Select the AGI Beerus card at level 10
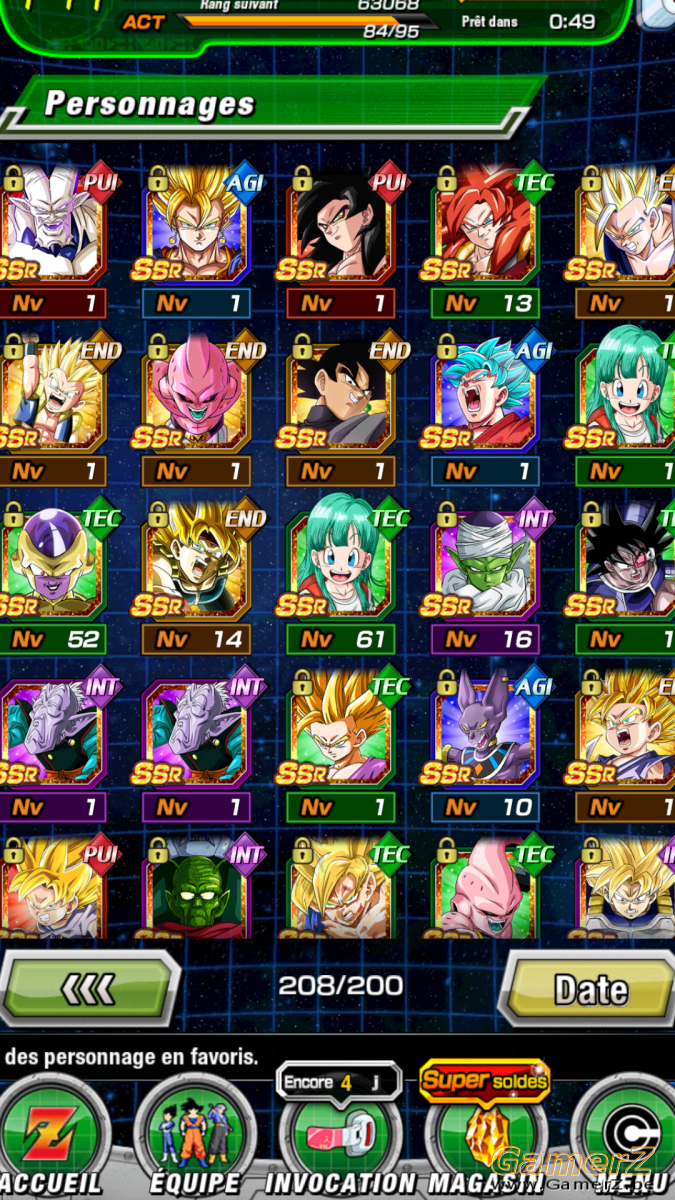 click(x=484, y=746)
